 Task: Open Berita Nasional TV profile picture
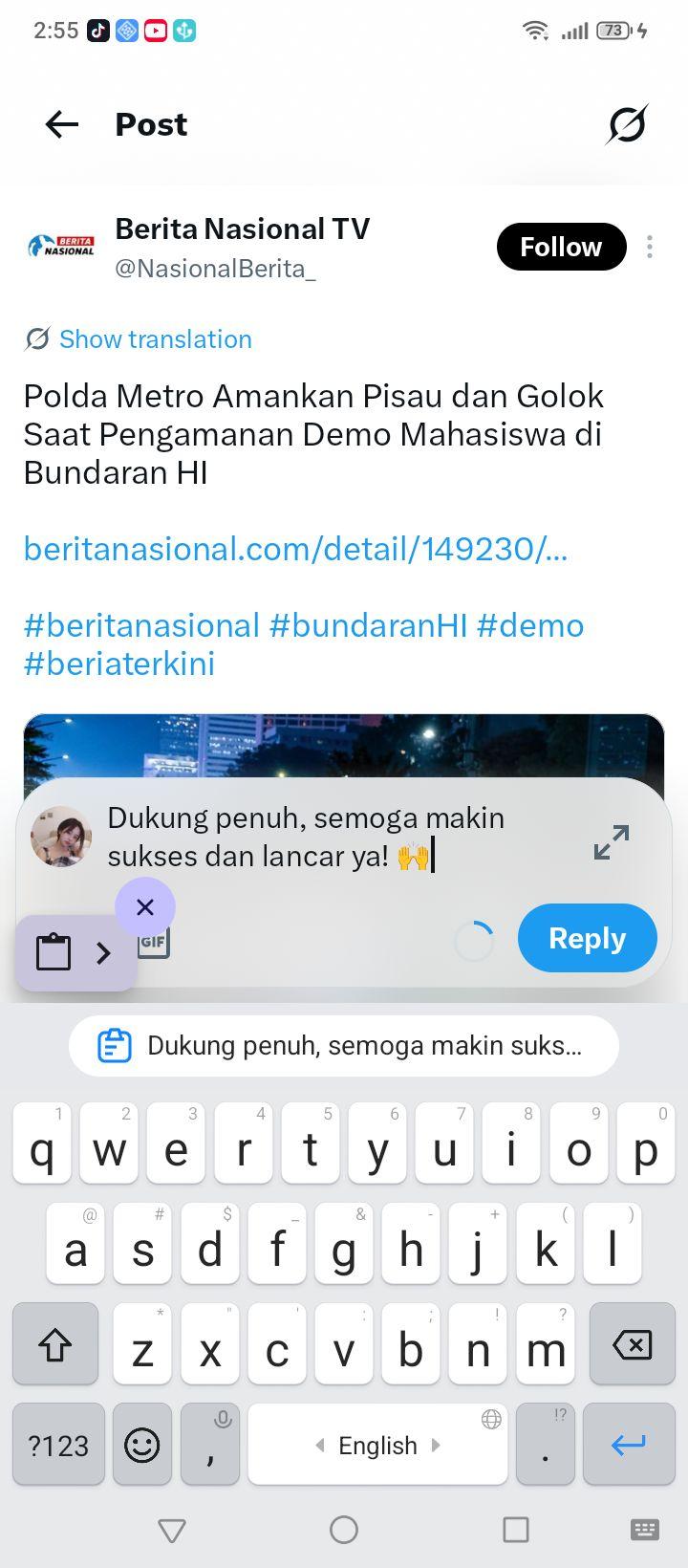(61, 247)
